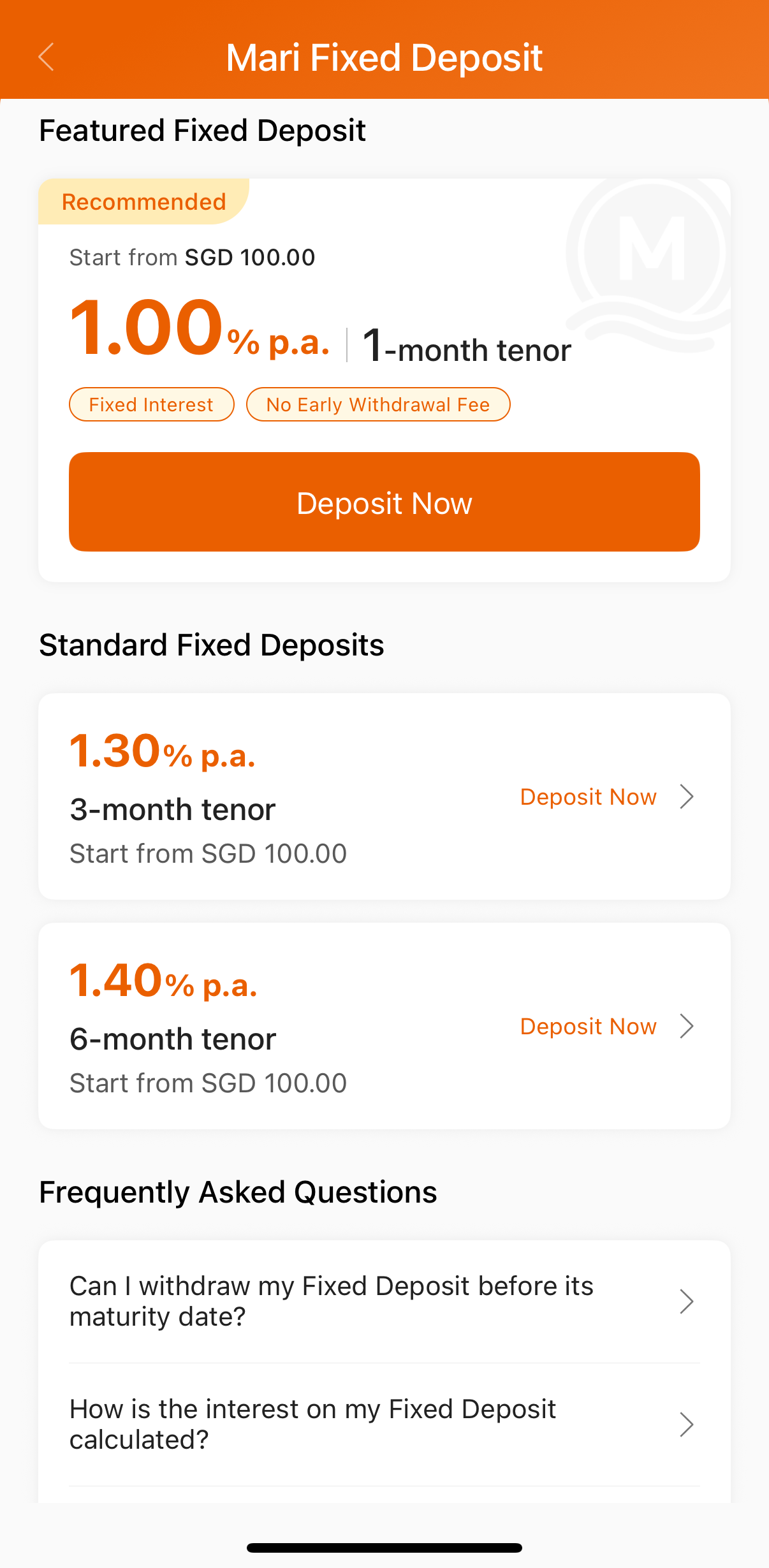Tap the chevron beside the interest calculation FAQ
Viewport: 769px width, 1568px height.
coord(687,1425)
